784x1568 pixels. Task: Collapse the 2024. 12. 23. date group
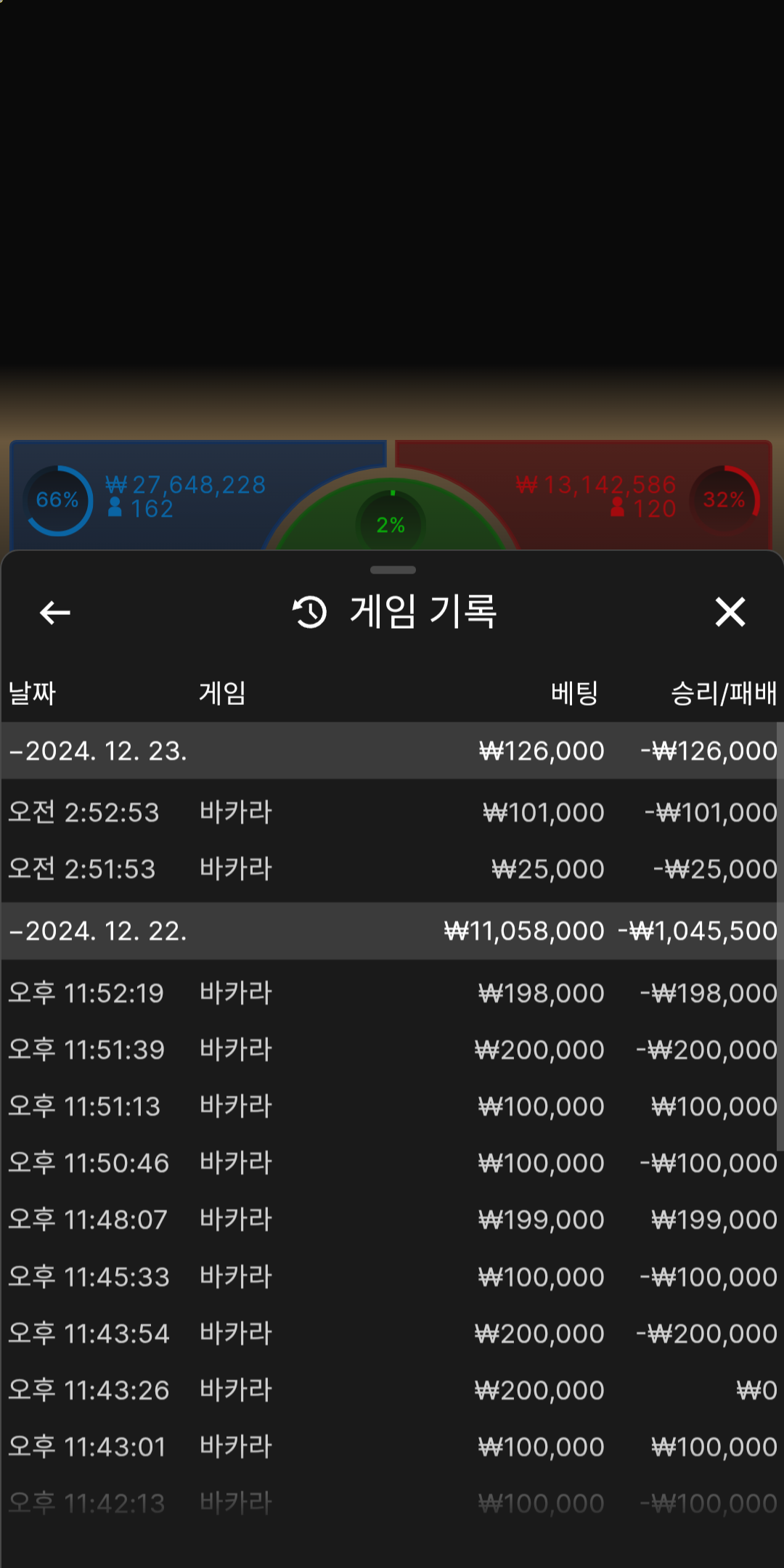click(x=99, y=751)
